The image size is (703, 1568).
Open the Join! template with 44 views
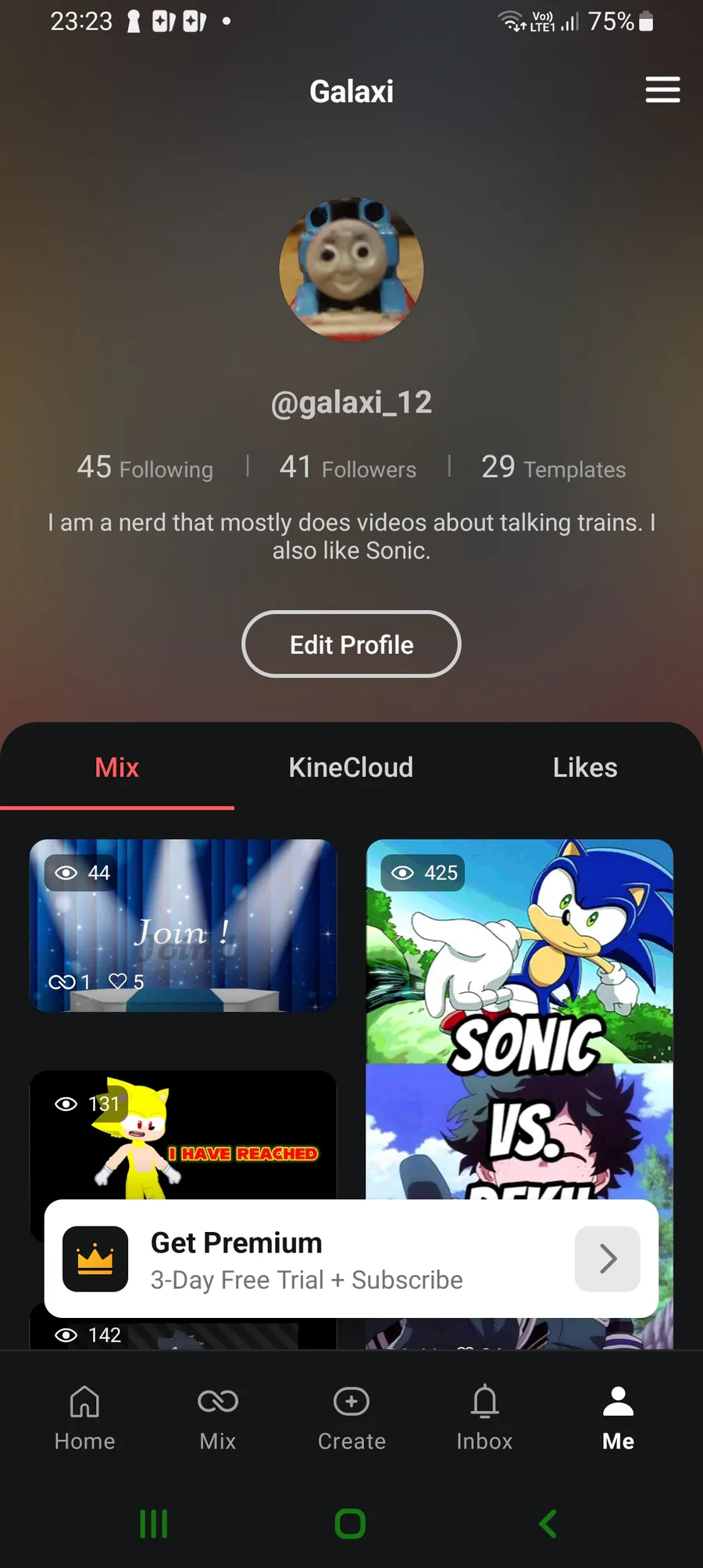point(183,926)
